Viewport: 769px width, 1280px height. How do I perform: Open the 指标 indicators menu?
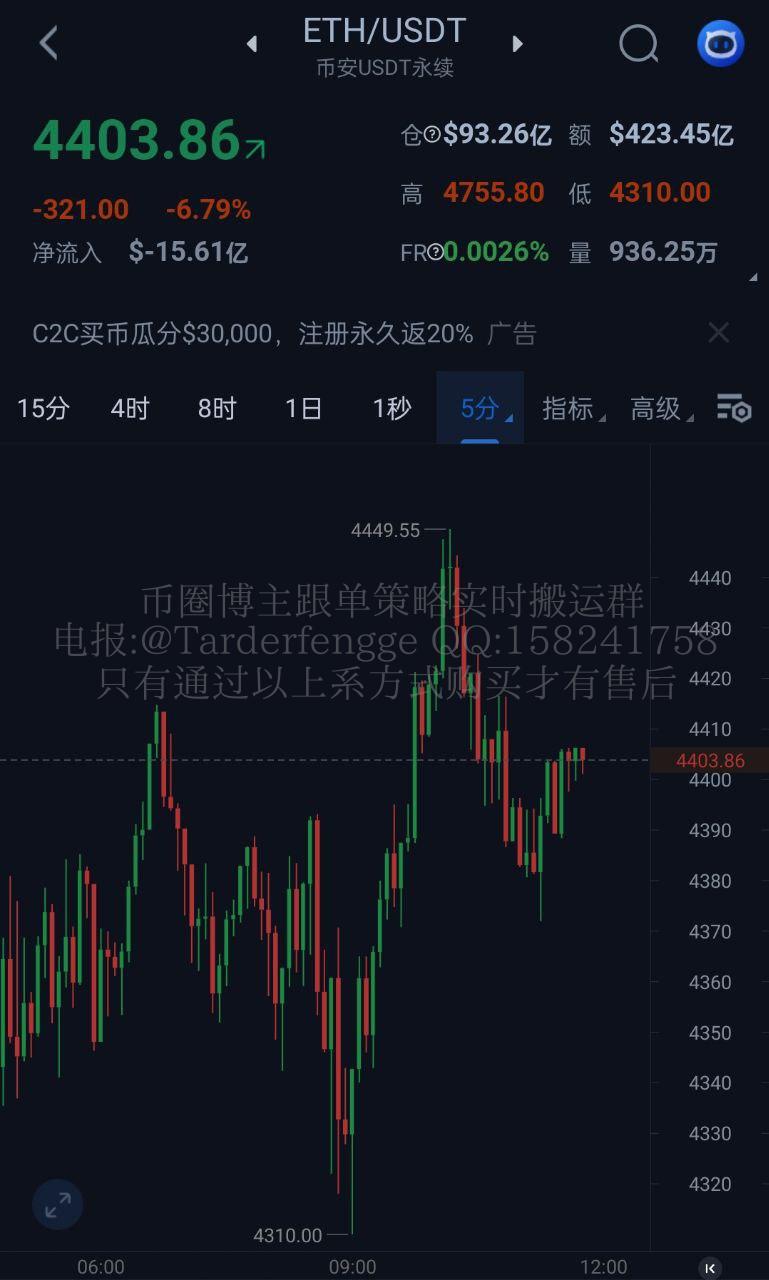(570, 408)
